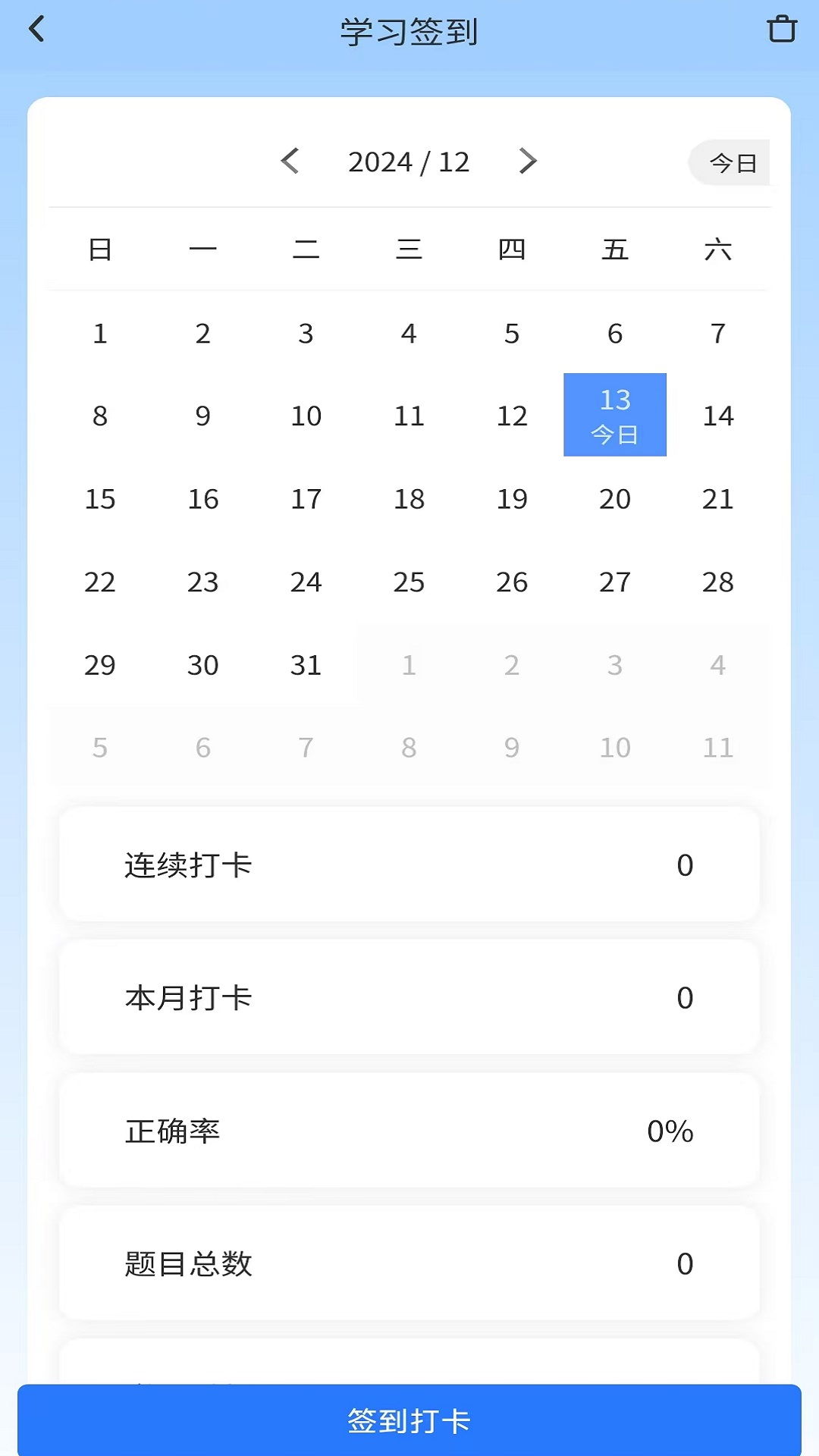Screen dimensions: 819x1456
Task: Click the 今日 button to jump to today
Action: [733, 162]
